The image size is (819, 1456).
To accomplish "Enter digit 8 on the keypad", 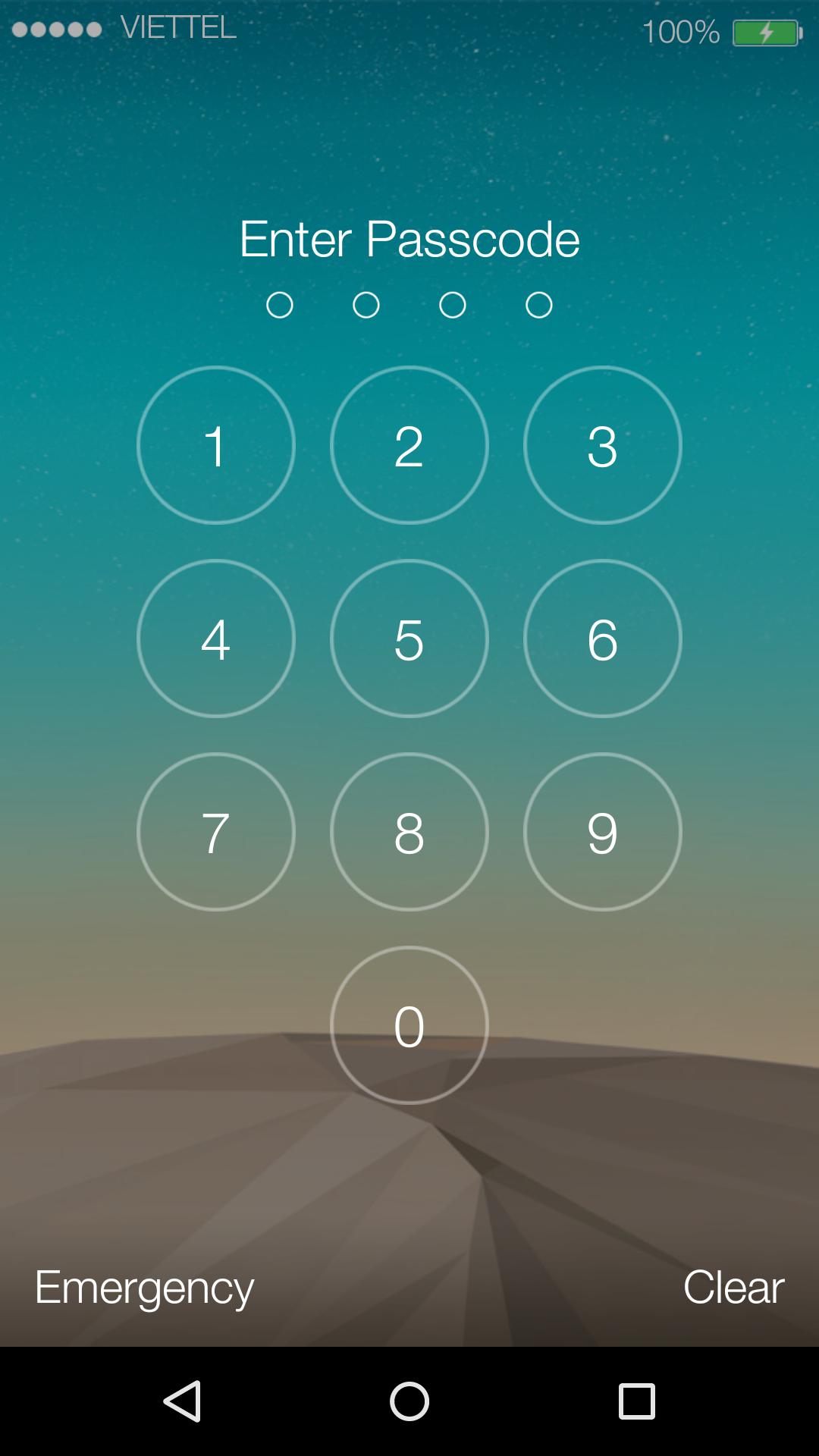I will (409, 832).
